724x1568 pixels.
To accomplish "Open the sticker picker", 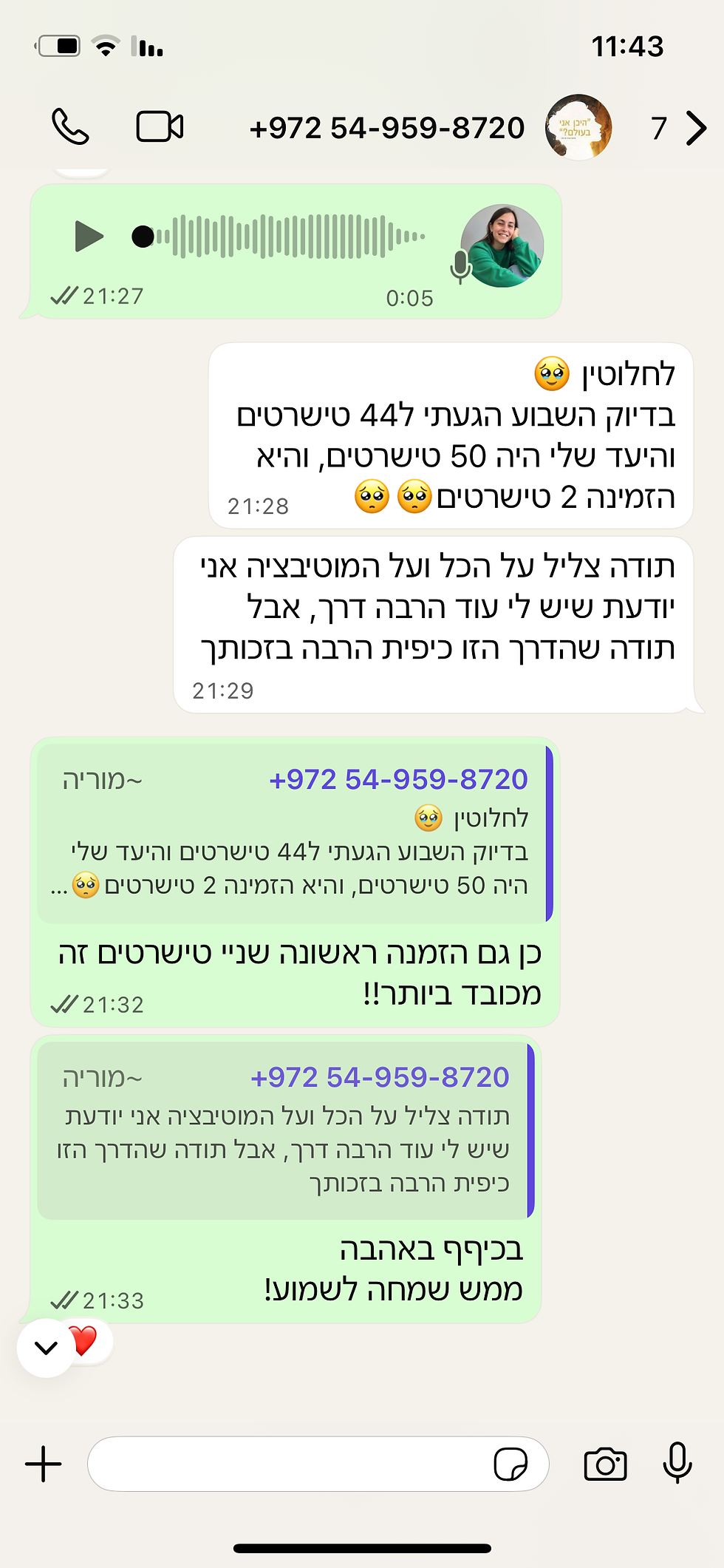I will (510, 1464).
